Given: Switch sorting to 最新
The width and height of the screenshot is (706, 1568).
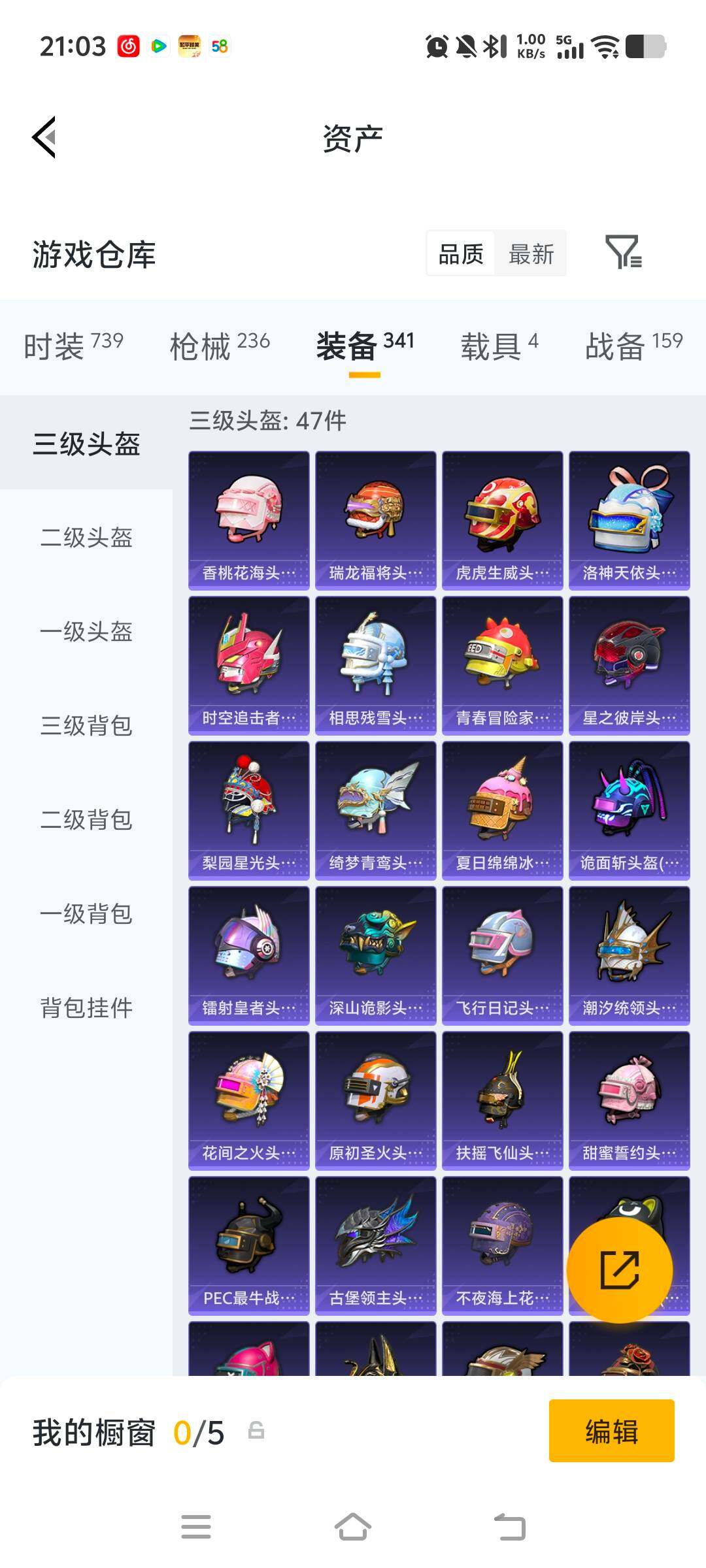Looking at the screenshot, I should 531,253.
